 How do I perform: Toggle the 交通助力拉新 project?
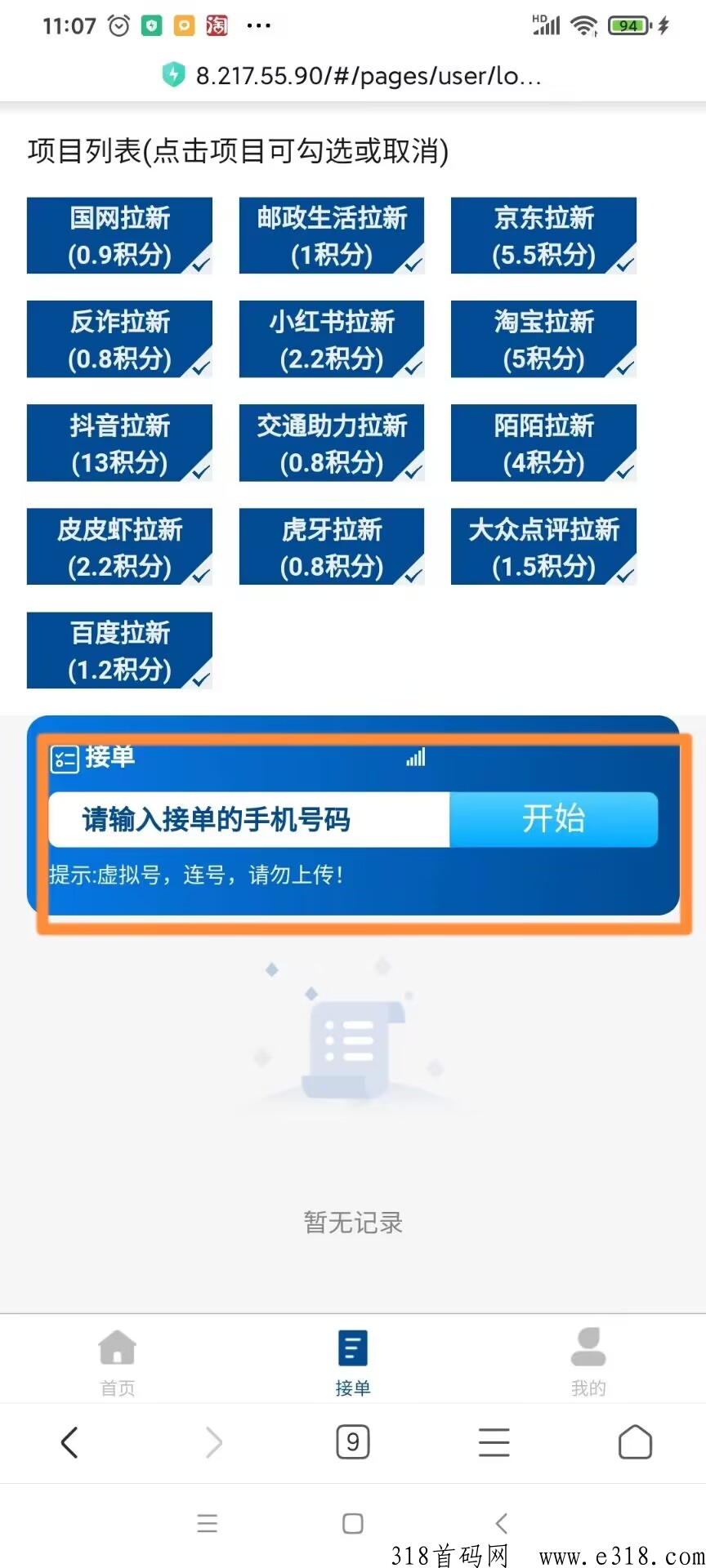331,443
